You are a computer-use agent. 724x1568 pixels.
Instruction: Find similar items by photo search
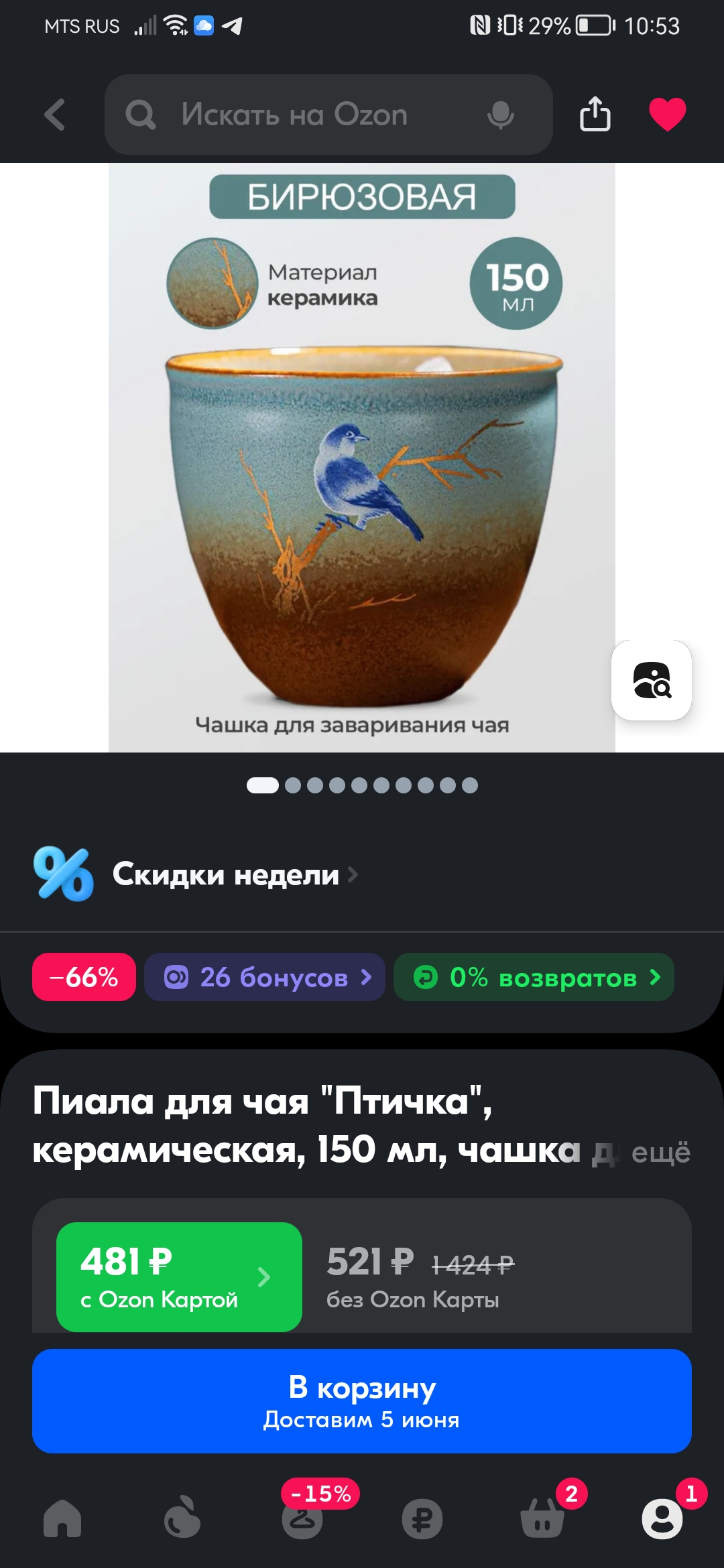click(652, 680)
